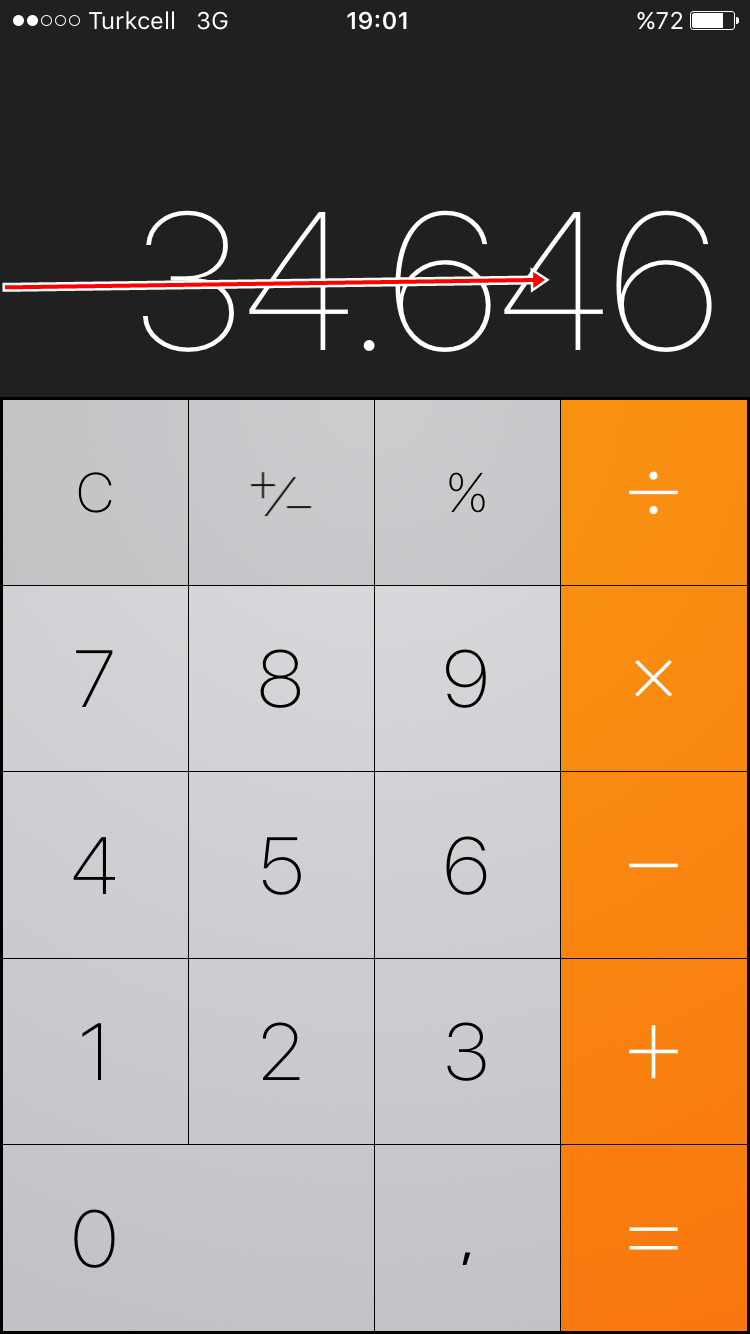Clear the display with the C key
750x1334 pixels.
95,492
